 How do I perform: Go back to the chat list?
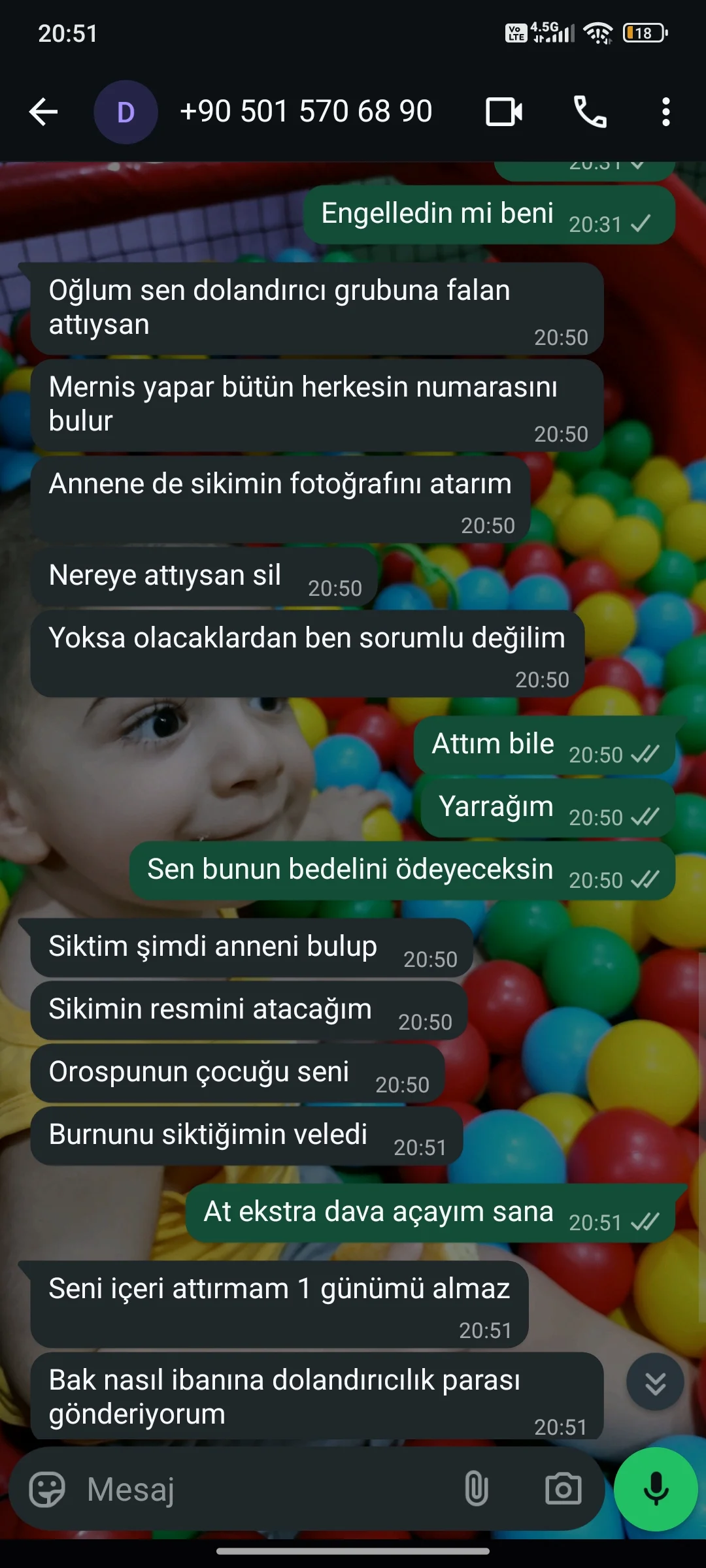(44, 112)
